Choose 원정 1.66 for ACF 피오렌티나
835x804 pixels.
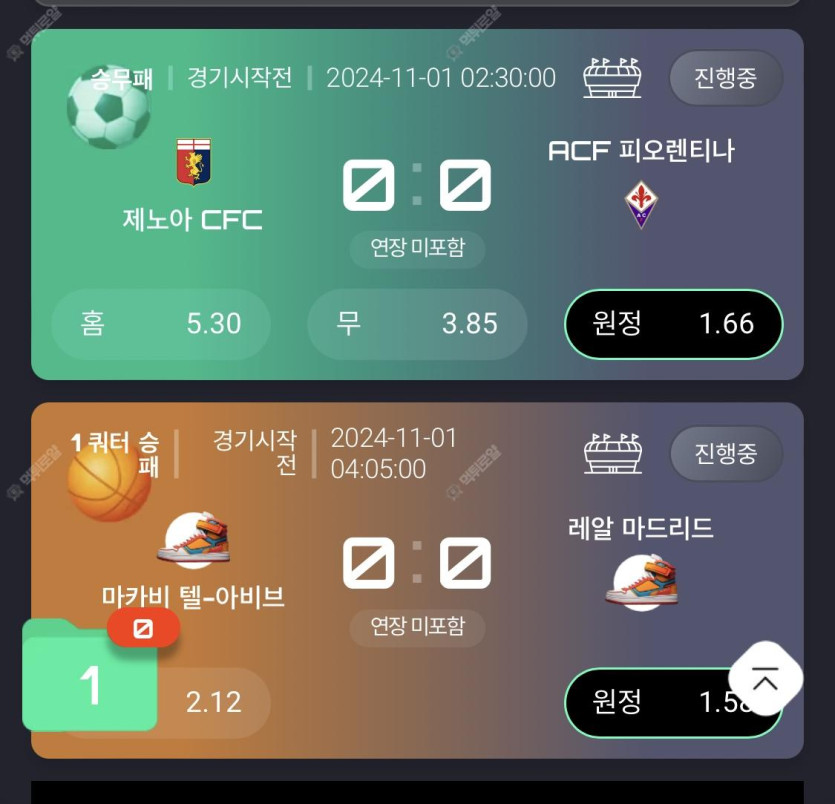point(673,324)
